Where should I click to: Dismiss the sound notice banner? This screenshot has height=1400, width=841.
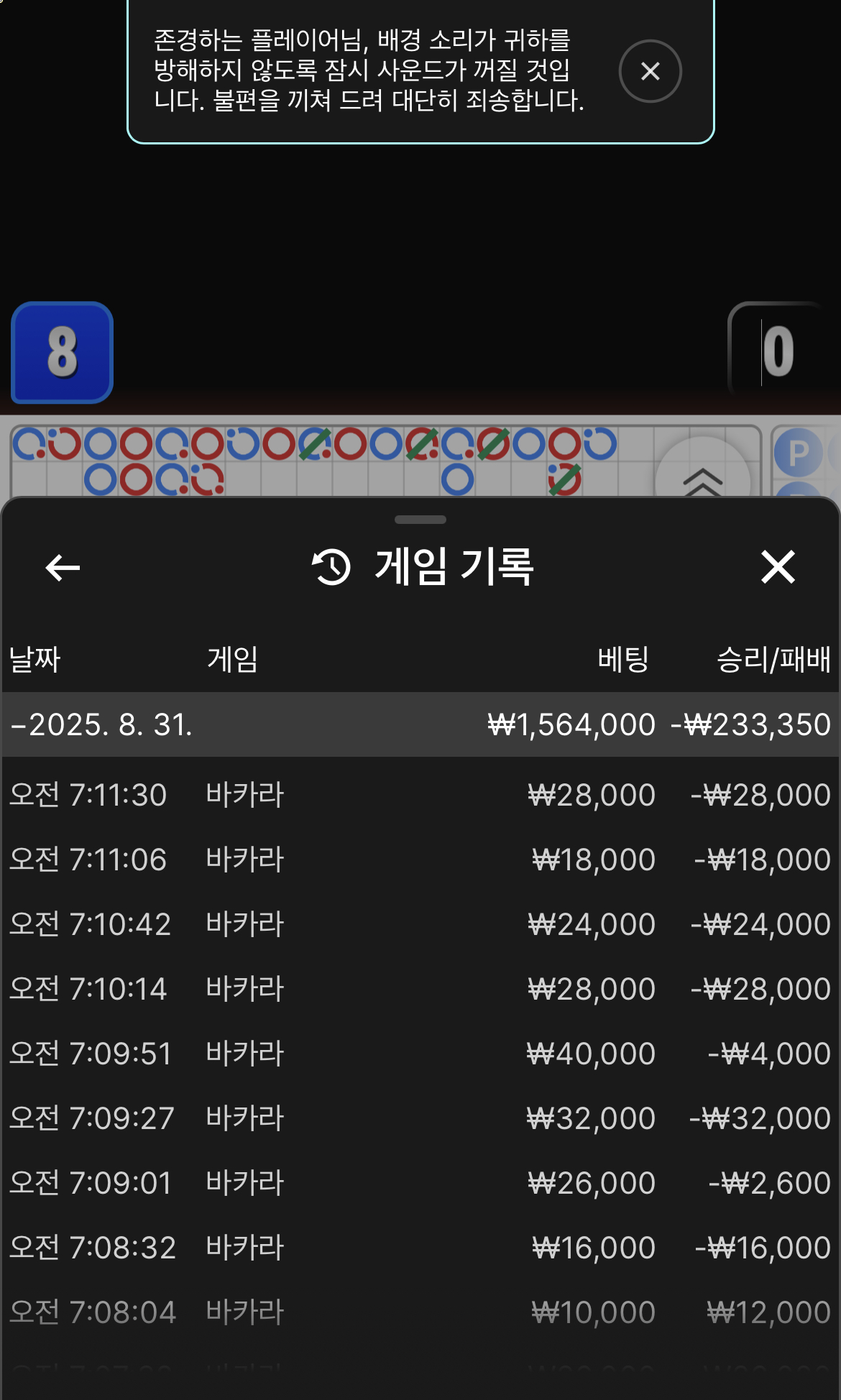click(x=650, y=71)
